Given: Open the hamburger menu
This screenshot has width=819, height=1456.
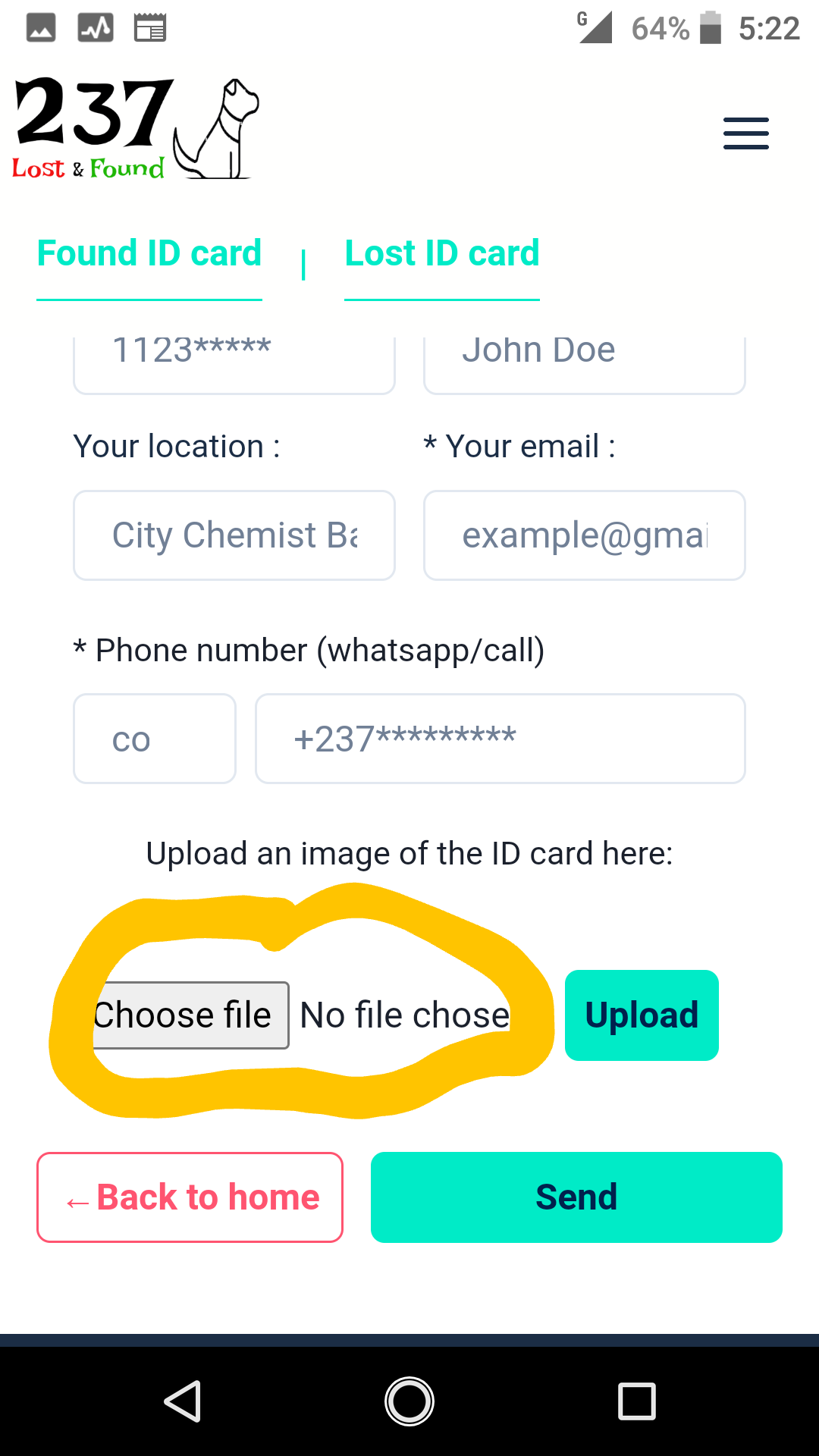Looking at the screenshot, I should pos(745,133).
